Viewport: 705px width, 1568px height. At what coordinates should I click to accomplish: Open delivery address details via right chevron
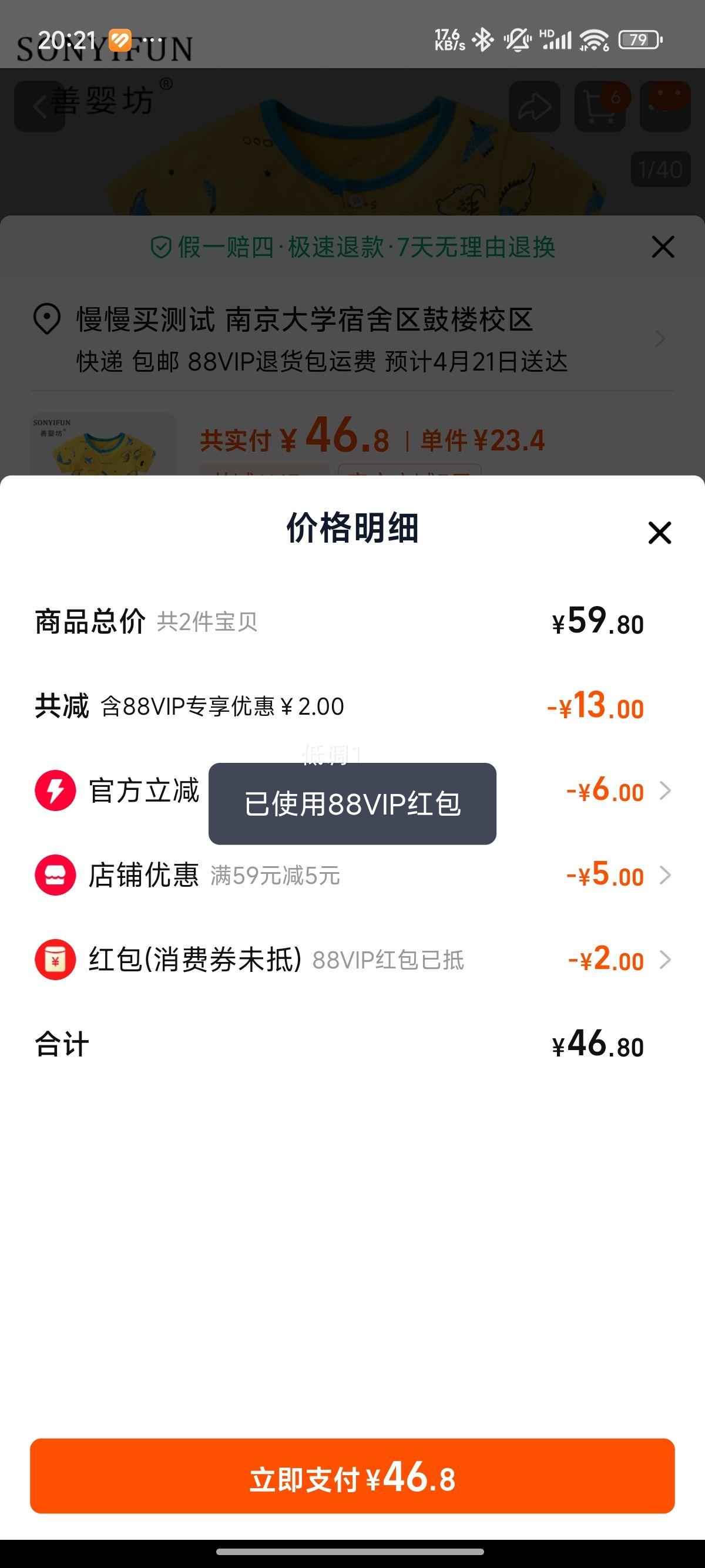(660, 338)
